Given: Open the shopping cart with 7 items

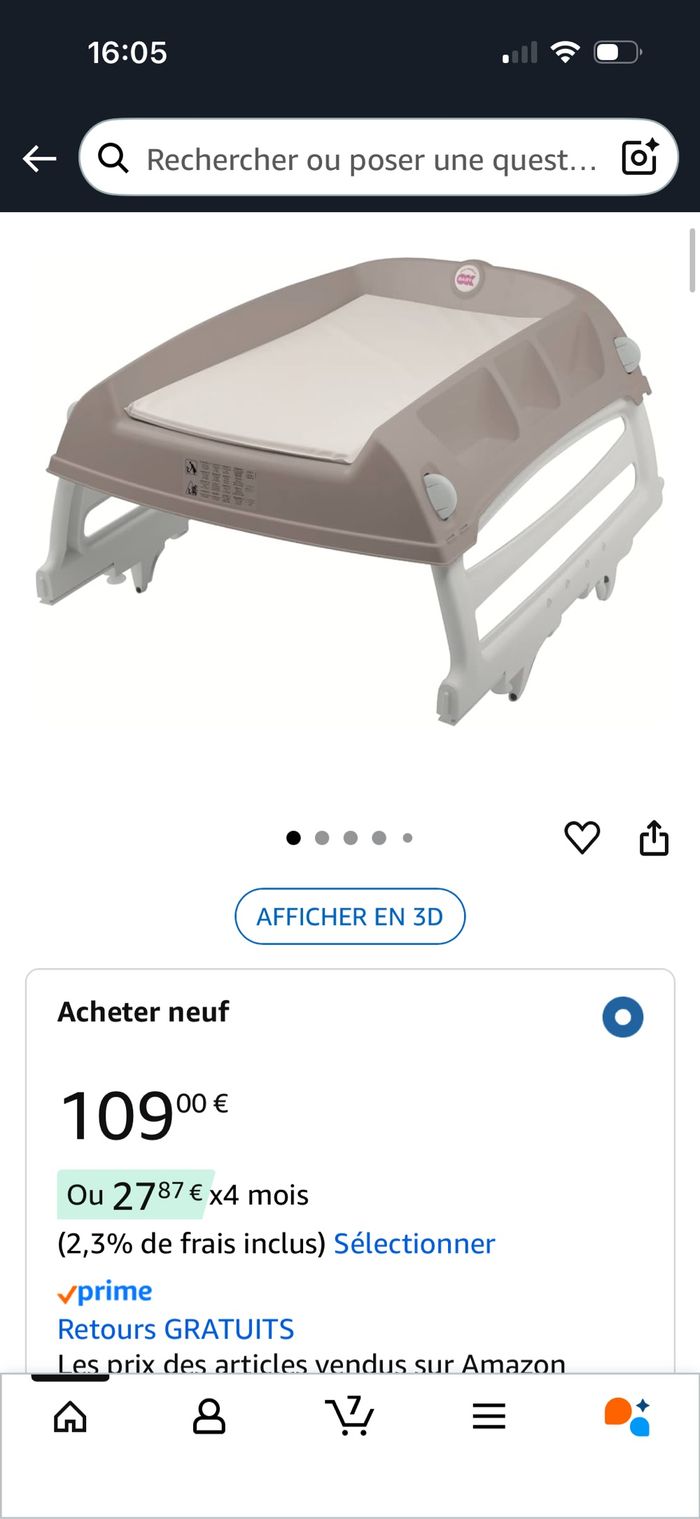Looking at the screenshot, I should [349, 1416].
